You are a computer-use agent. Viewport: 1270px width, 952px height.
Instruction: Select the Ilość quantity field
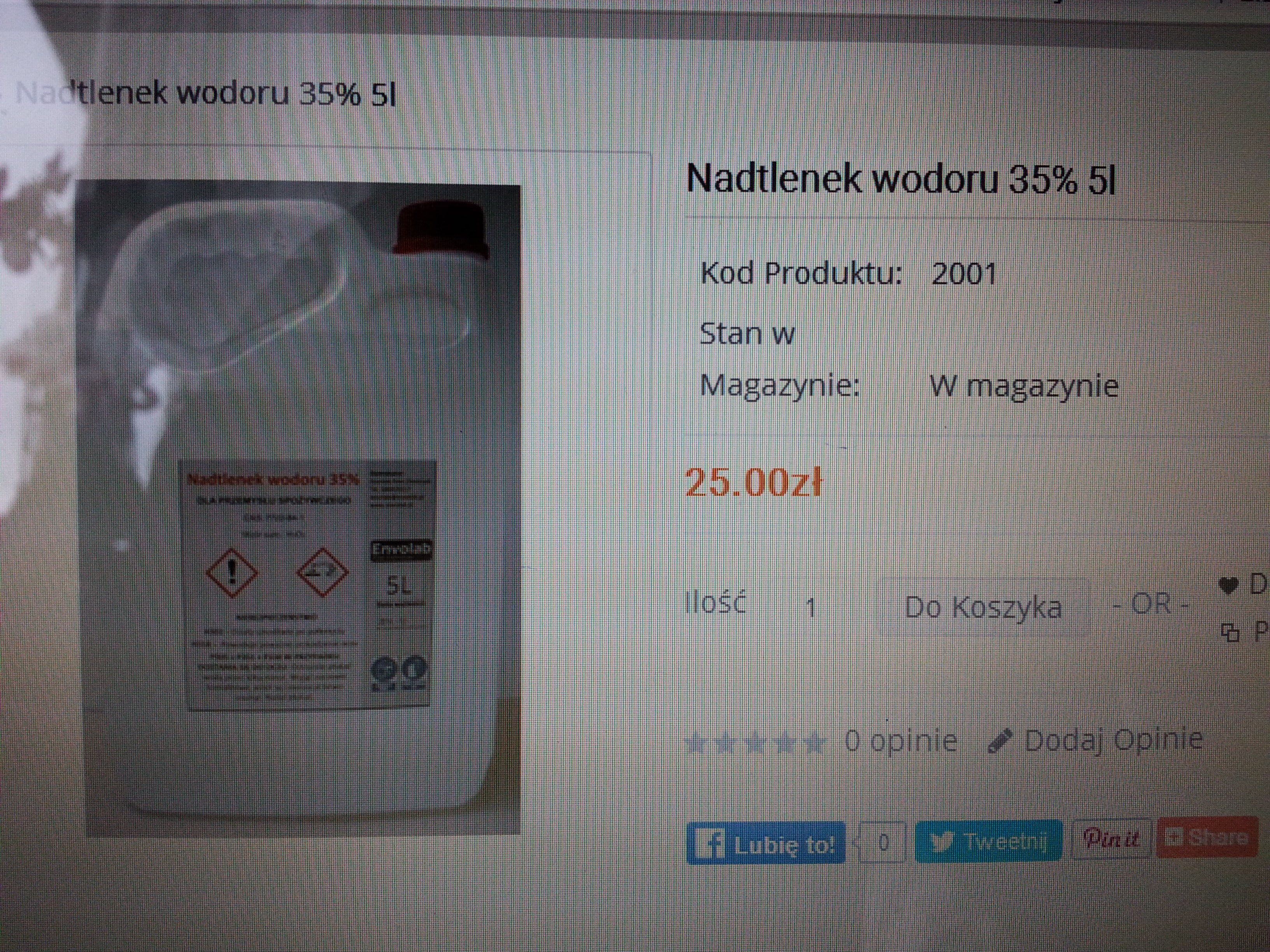point(811,608)
